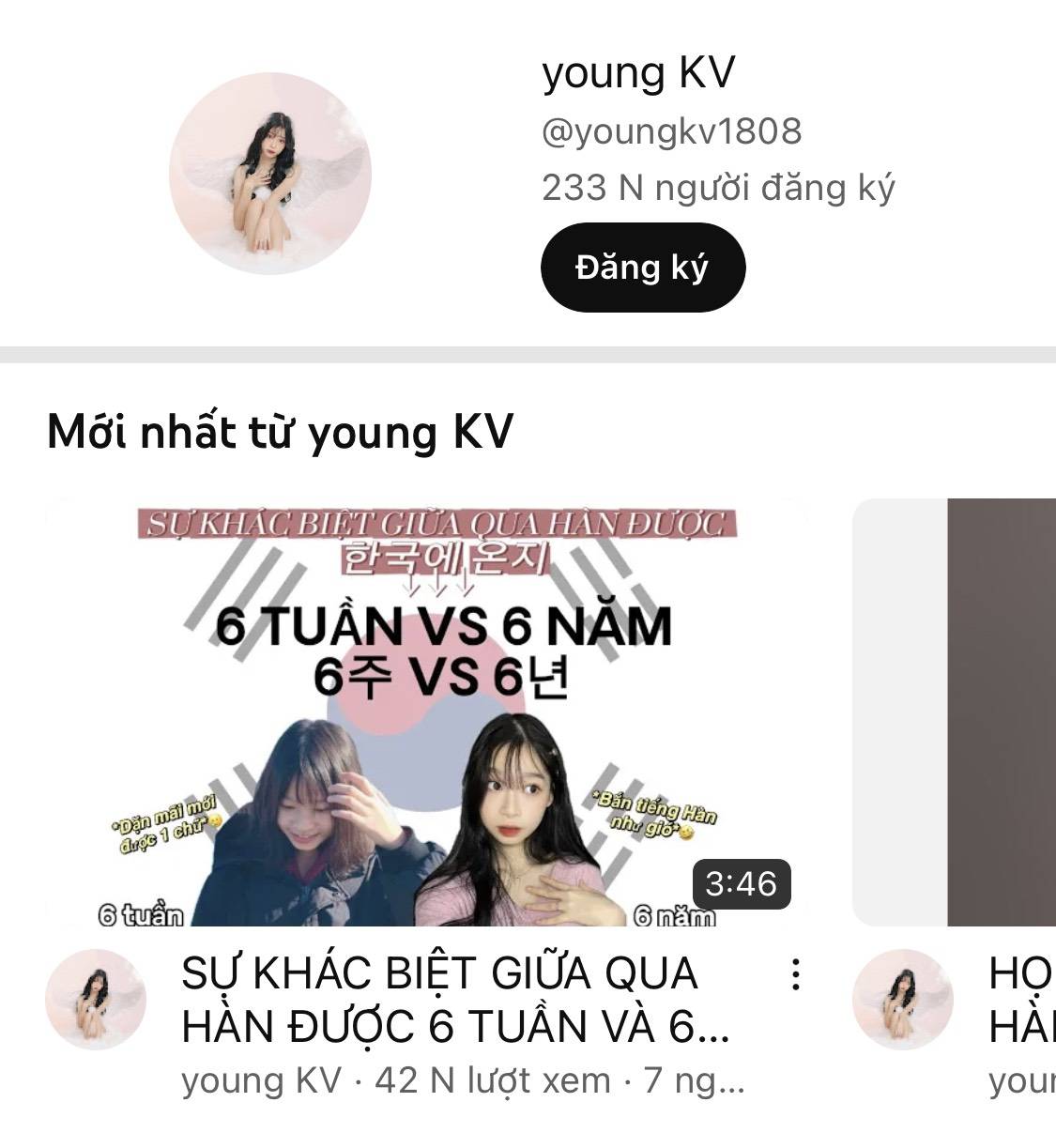
Task: Tap the Đăng ký subscribe button
Action: [x=642, y=268]
